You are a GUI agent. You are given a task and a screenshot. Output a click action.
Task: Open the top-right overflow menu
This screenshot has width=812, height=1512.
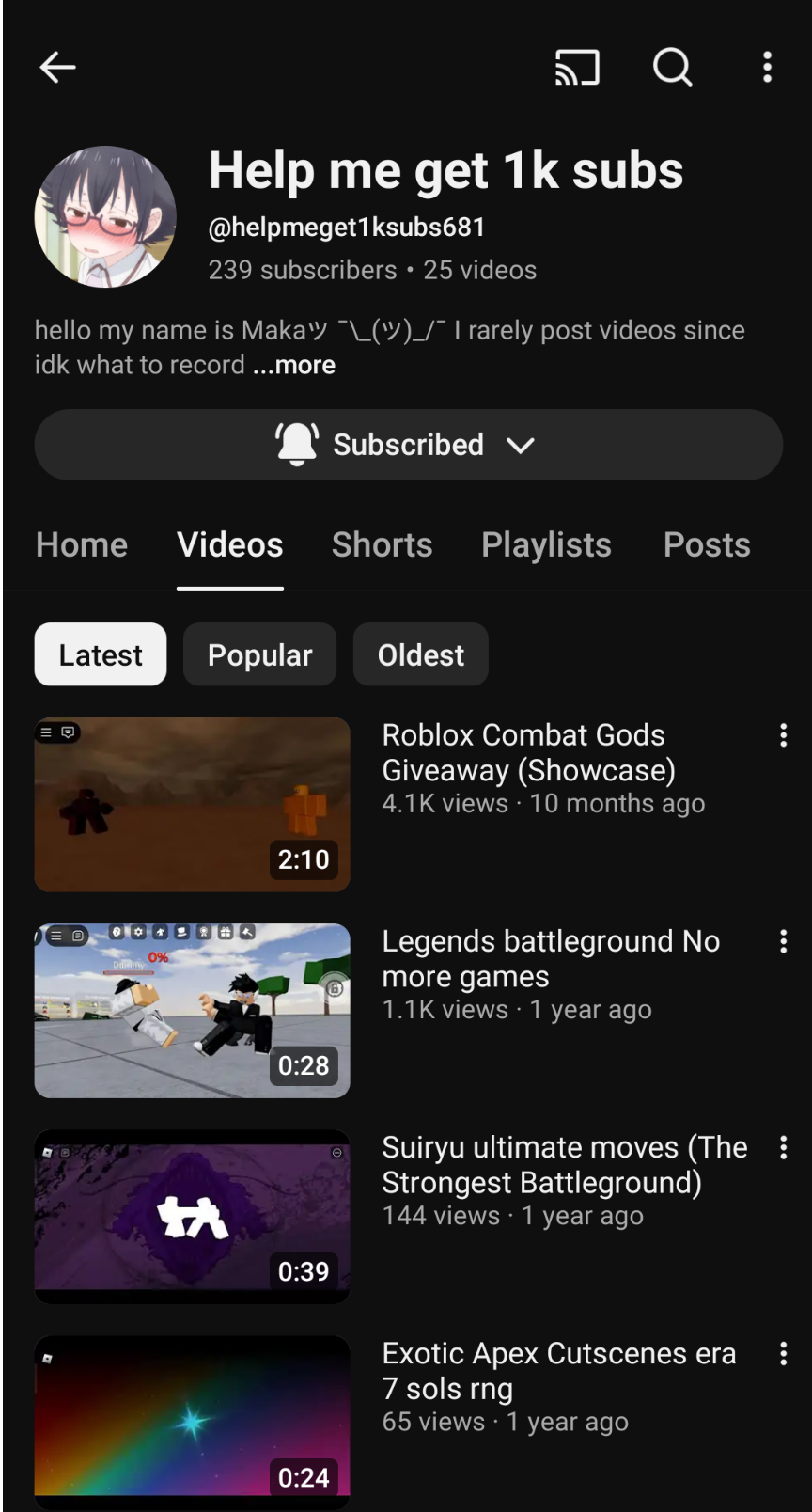click(767, 68)
